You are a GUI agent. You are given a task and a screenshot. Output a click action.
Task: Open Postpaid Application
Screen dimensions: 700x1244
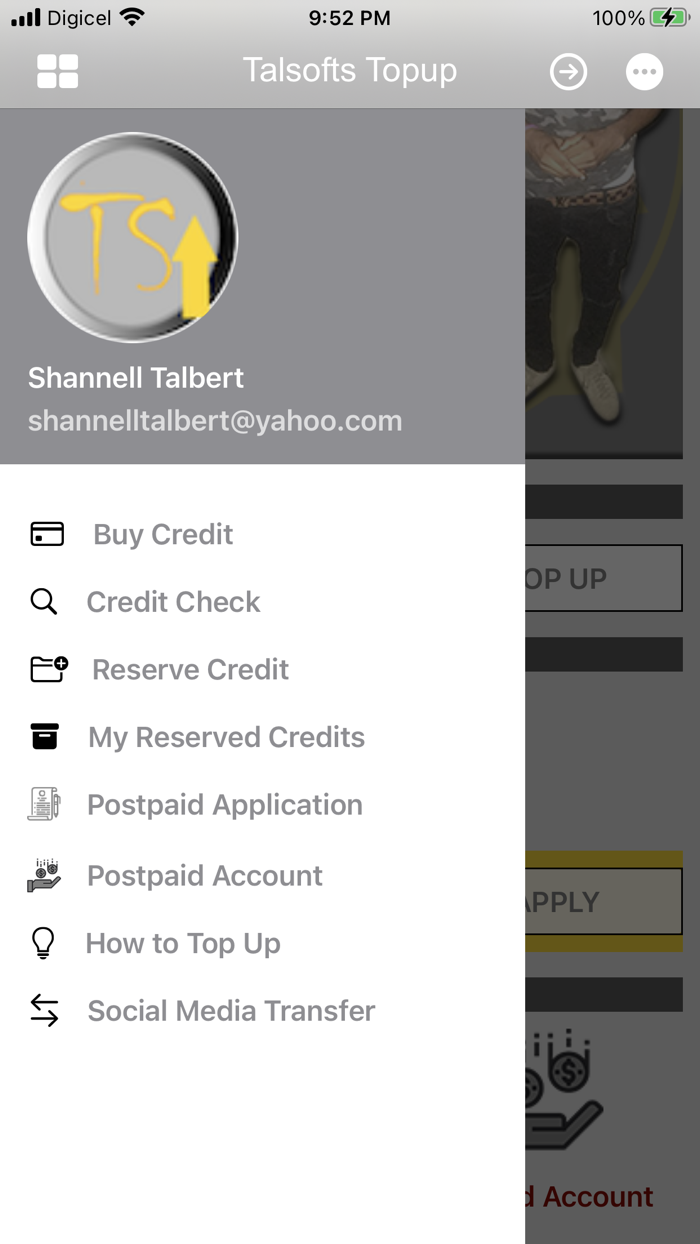click(262, 805)
